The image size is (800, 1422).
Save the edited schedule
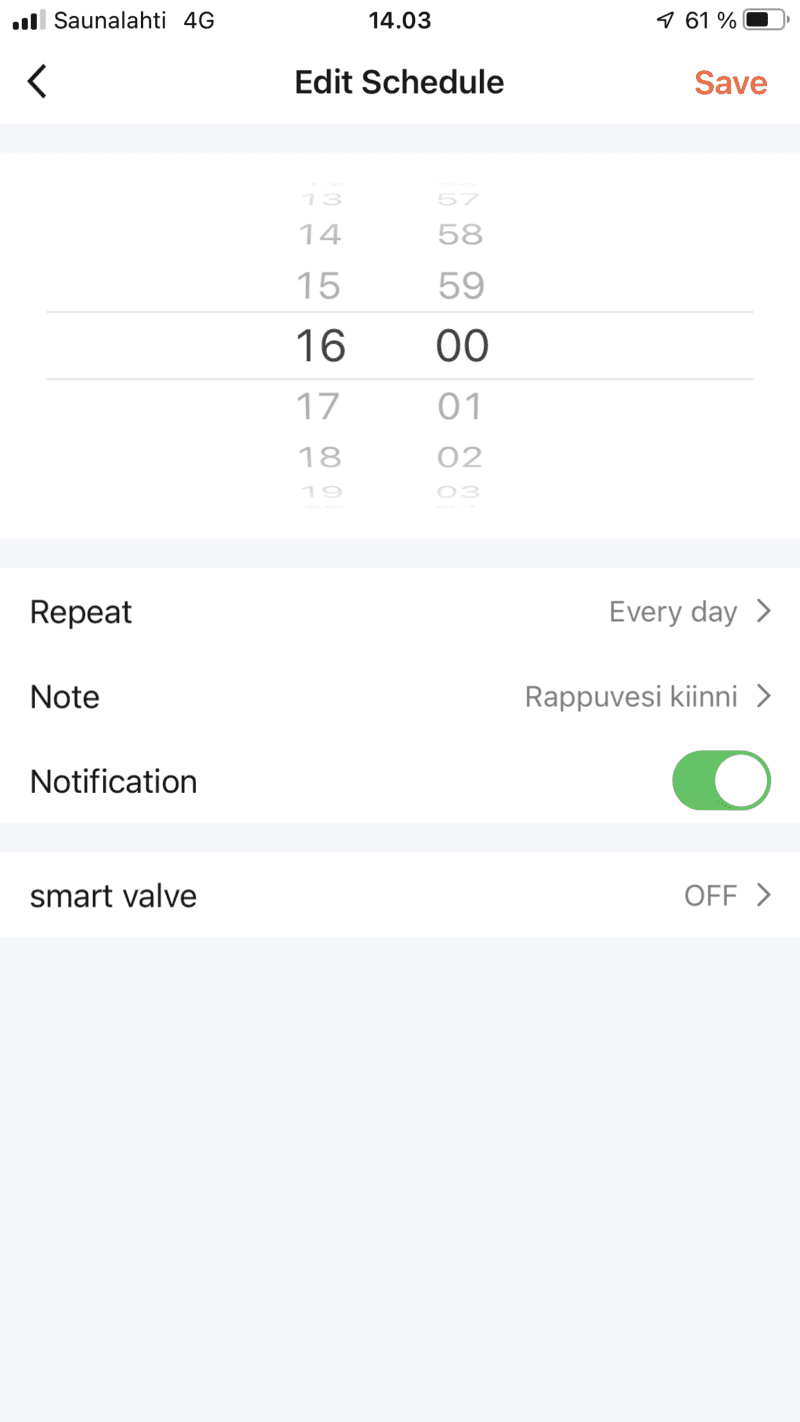click(730, 83)
